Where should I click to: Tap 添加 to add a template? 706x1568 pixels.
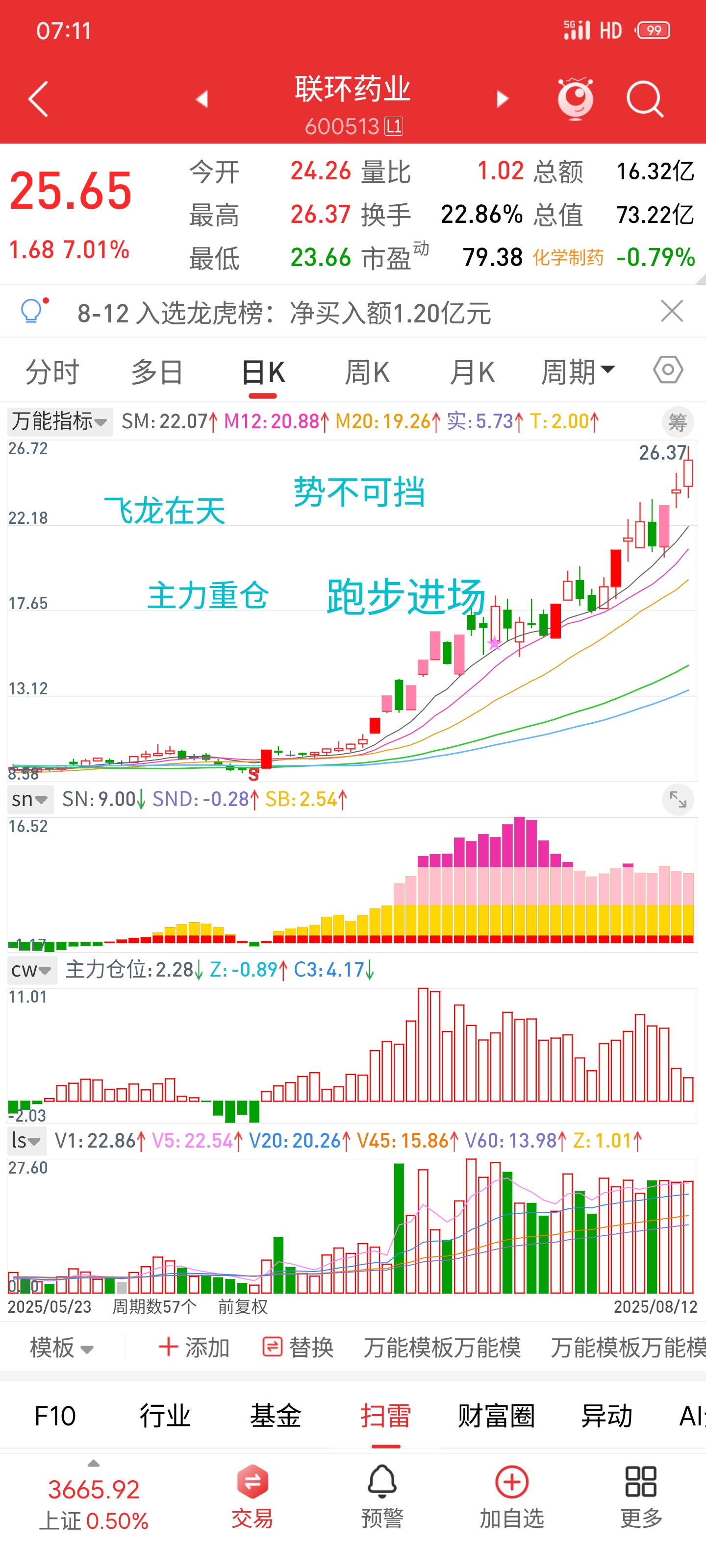194,1347
